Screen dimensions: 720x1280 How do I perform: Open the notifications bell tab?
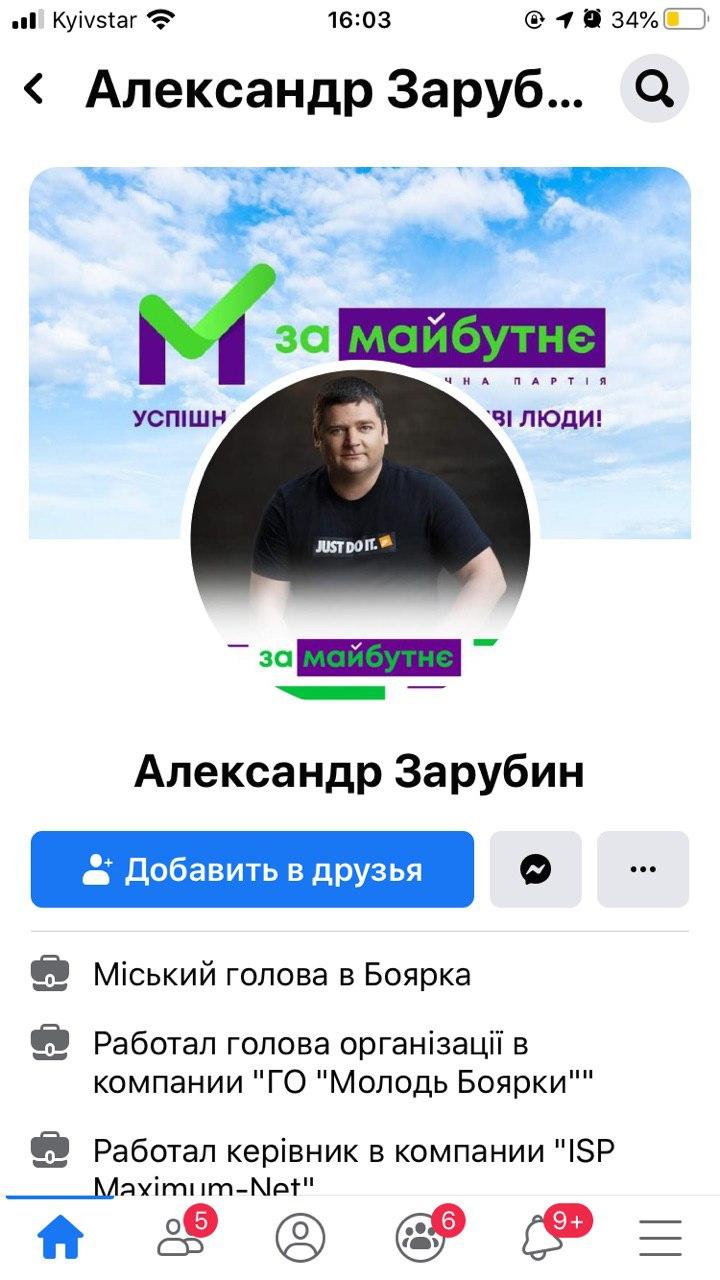pyautogui.click(x=541, y=1238)
